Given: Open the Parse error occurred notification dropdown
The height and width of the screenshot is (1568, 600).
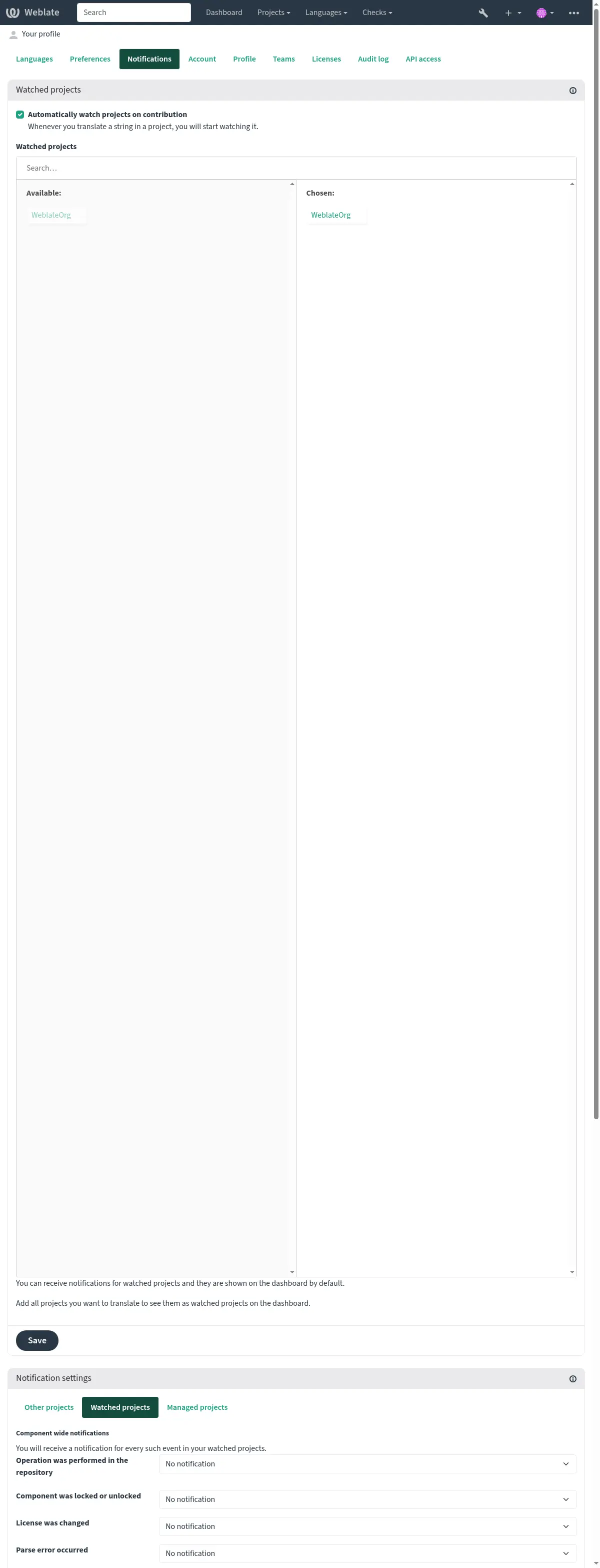Looking at the screenshot, I should (x=367, y=1553).
